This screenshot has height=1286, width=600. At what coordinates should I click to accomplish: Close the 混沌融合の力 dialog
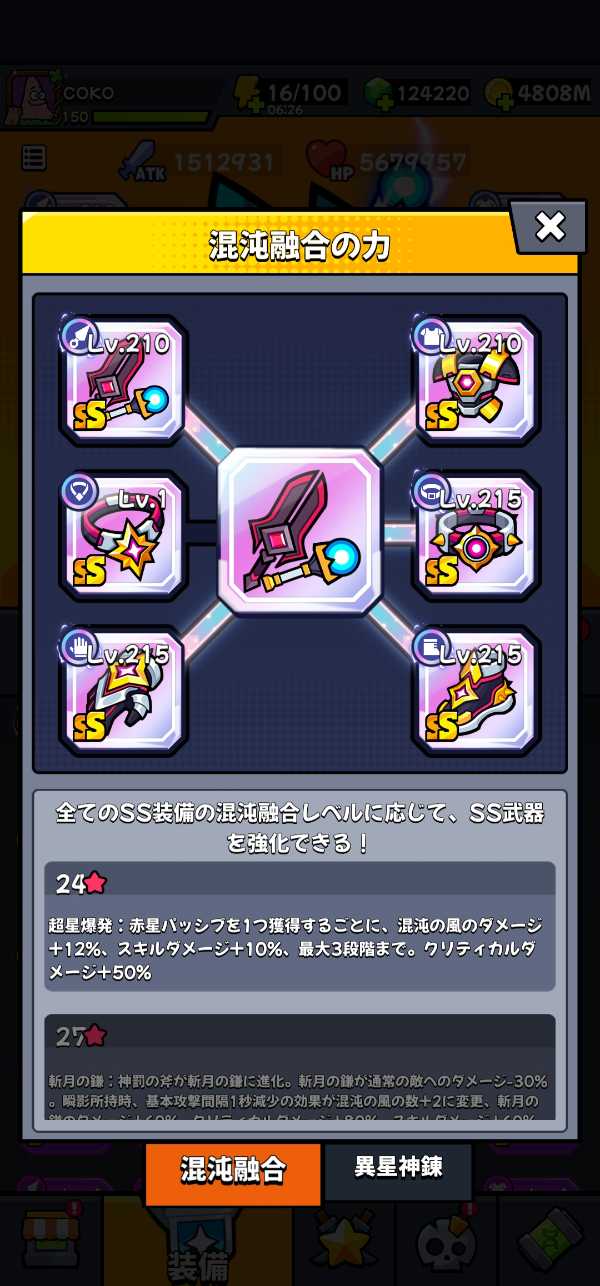pyautogui.click(x=549, y=227)
